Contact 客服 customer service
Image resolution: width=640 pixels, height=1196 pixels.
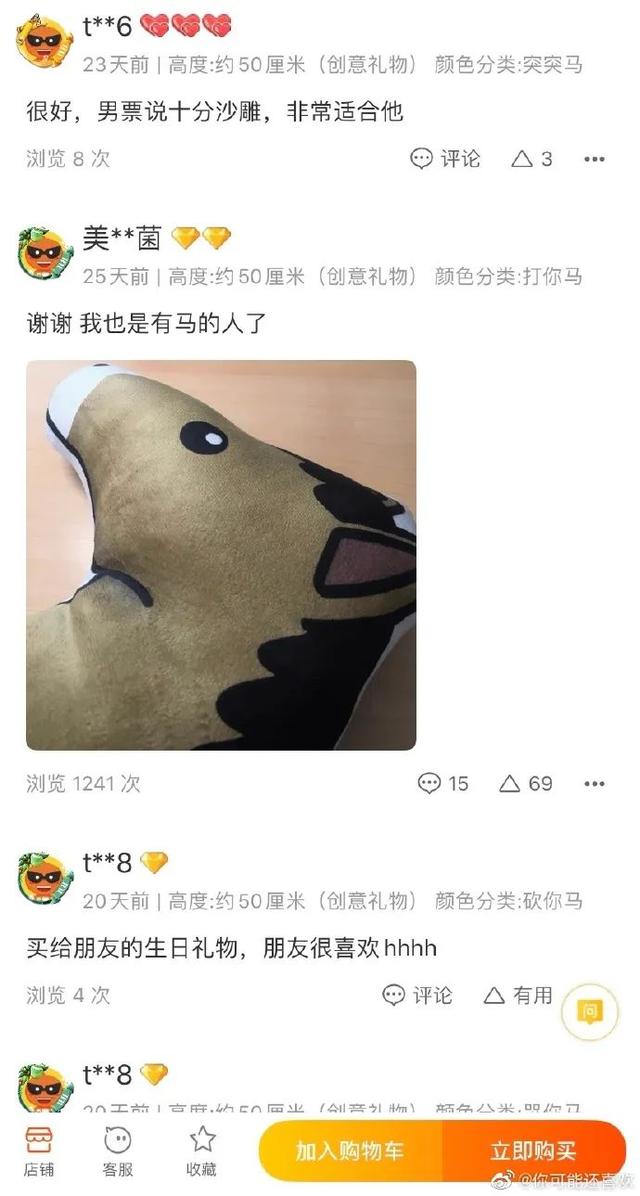coord(118,1150)
